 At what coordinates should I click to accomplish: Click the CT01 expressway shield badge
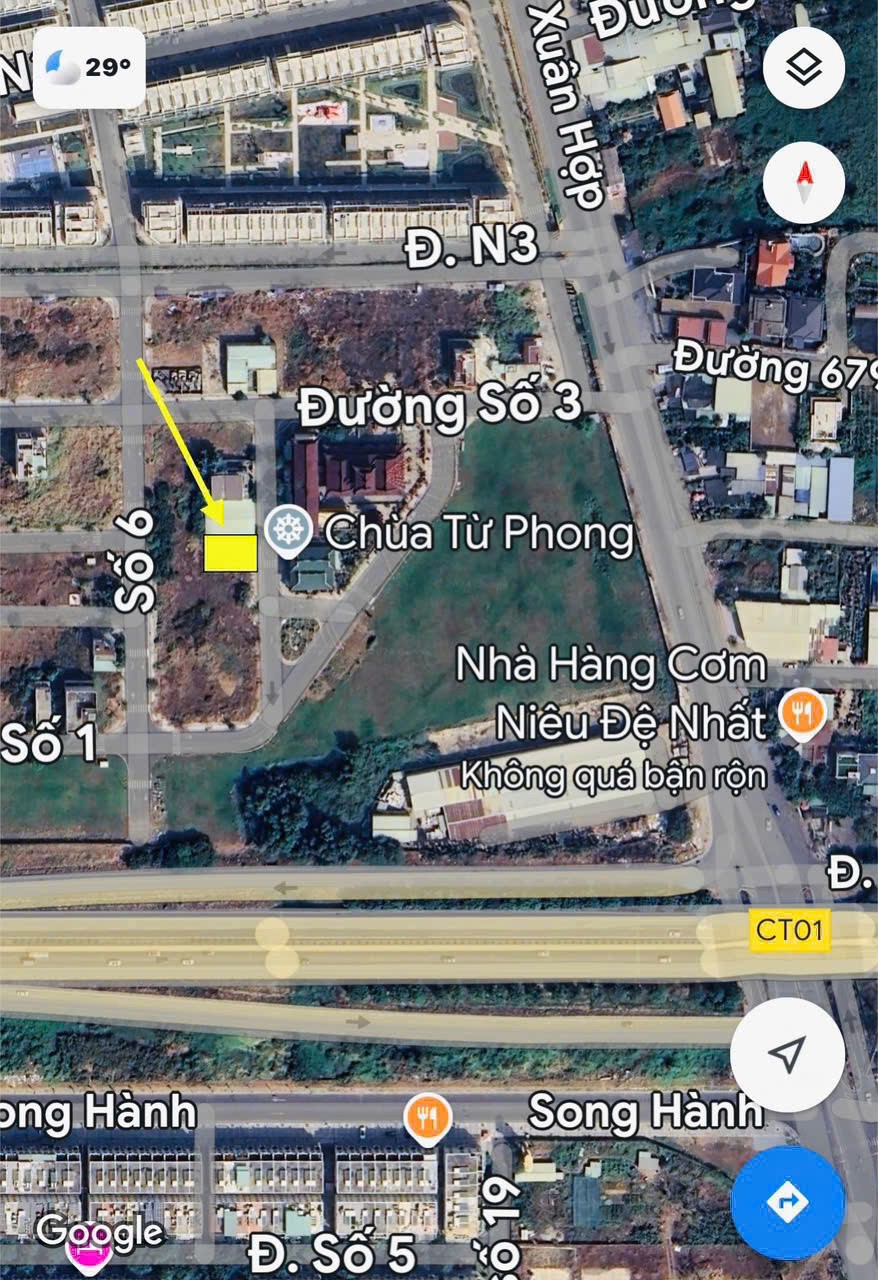pos(790,930)
